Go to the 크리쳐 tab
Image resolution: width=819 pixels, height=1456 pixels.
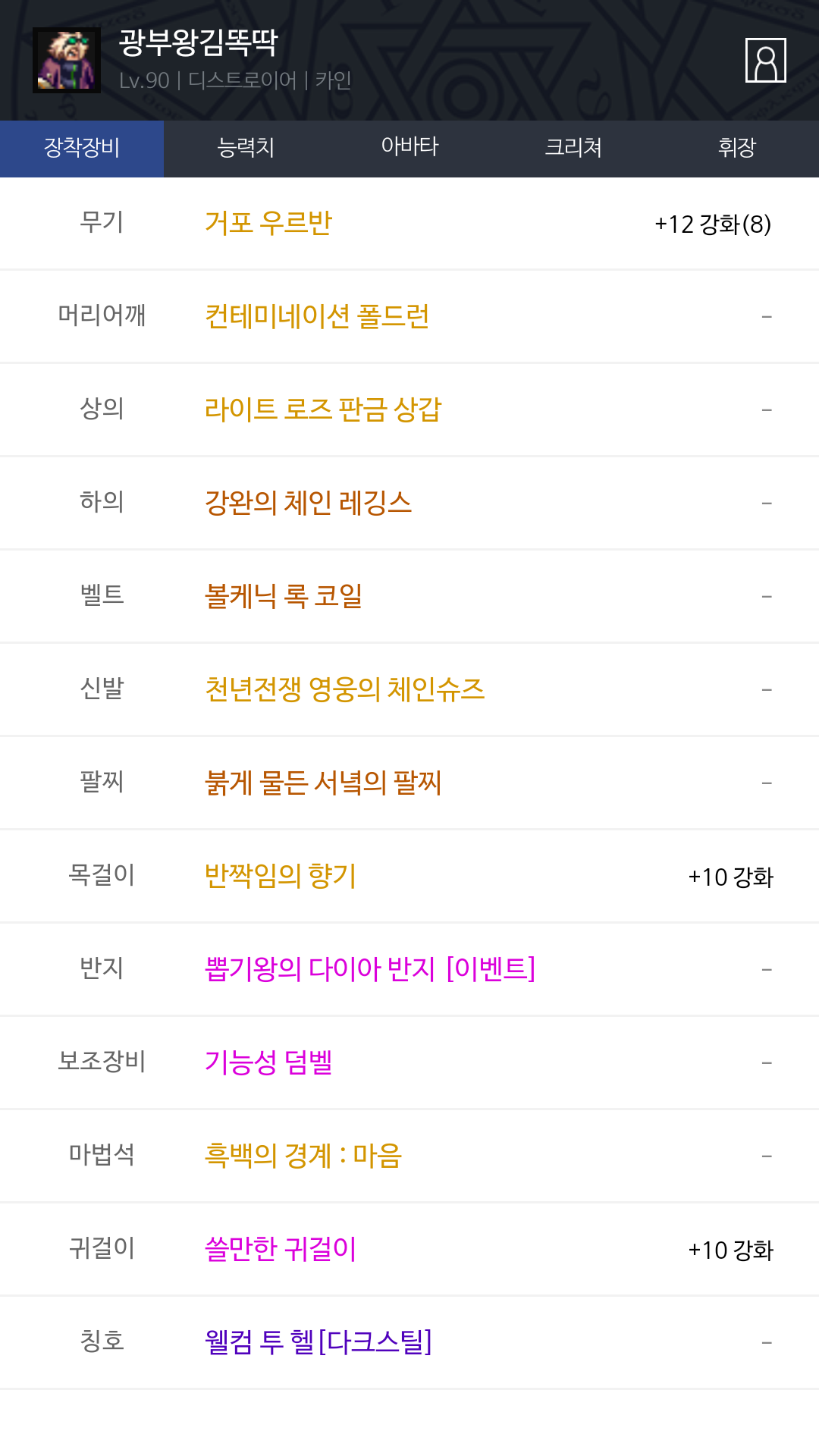pyautogui.click(x=573, y=148)
